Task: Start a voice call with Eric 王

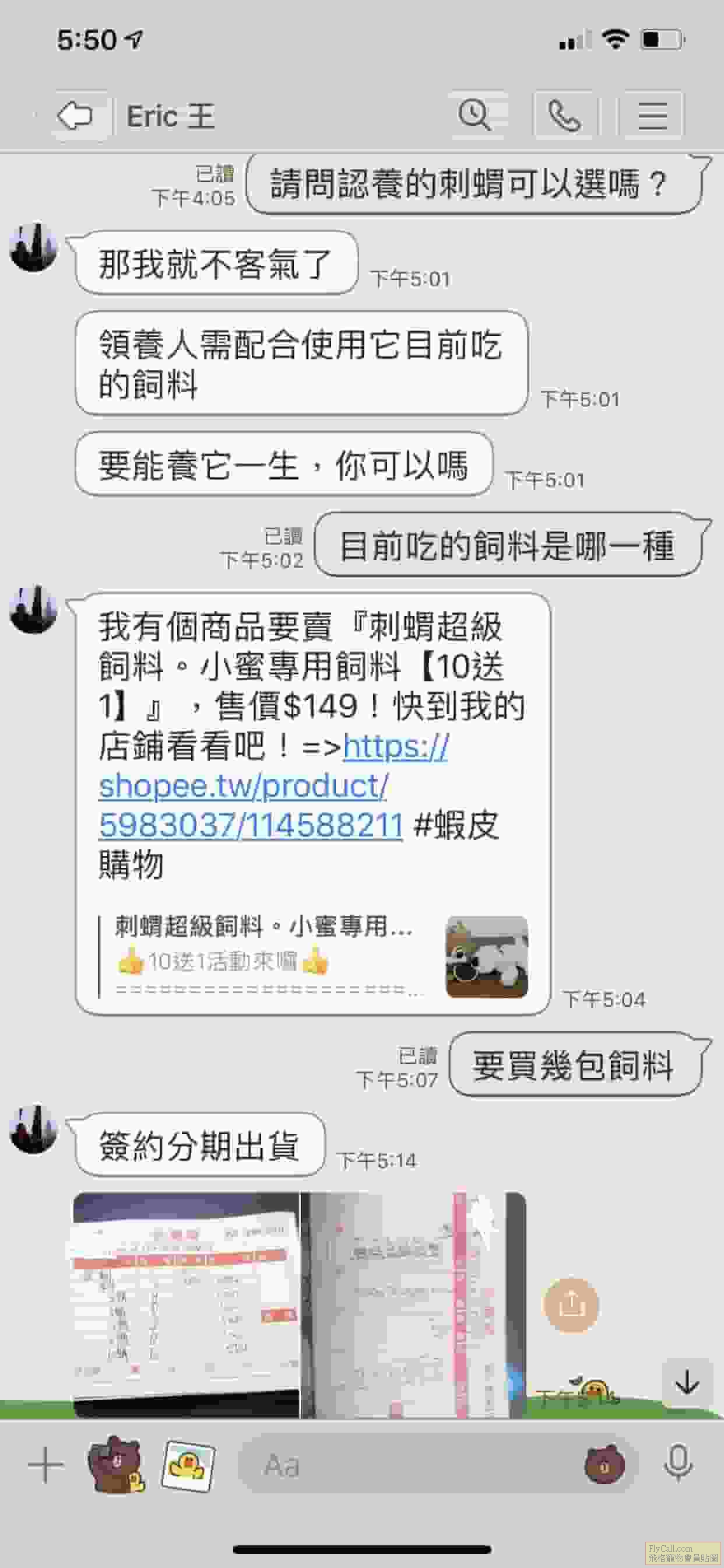Action: pos(564,114)
